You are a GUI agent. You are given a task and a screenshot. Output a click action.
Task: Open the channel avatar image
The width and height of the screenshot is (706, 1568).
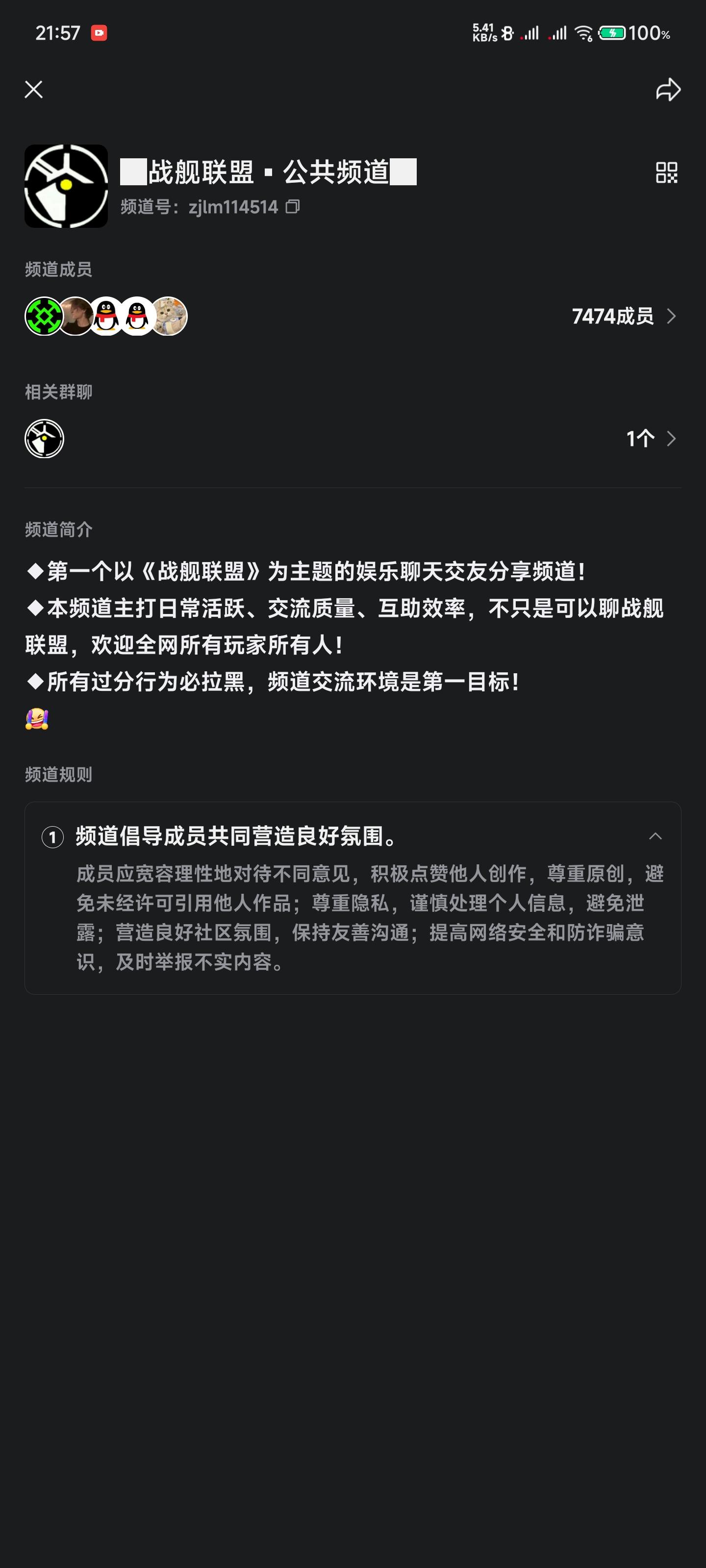65,186
